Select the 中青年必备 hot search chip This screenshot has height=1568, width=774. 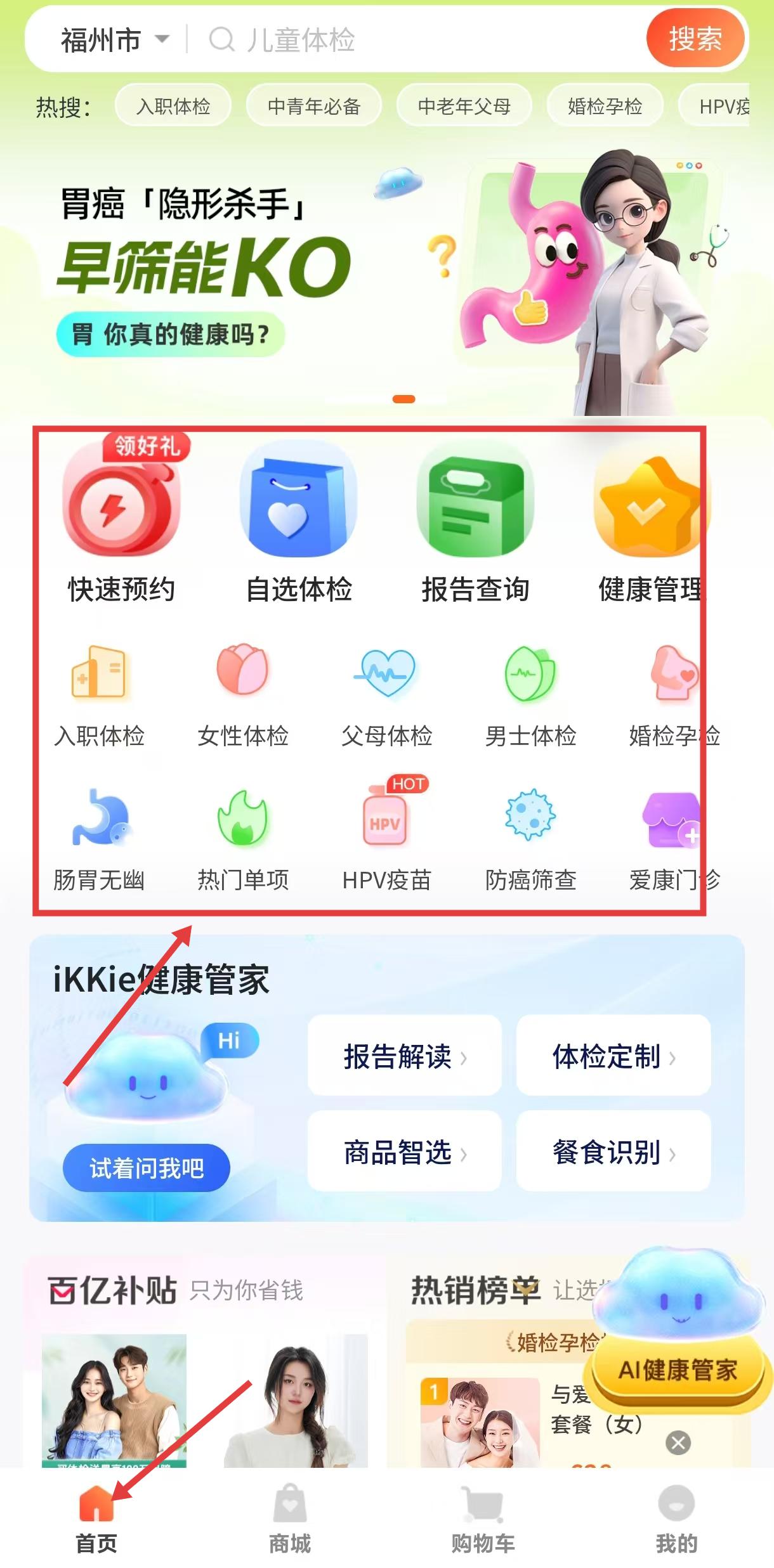click(313, 107)
